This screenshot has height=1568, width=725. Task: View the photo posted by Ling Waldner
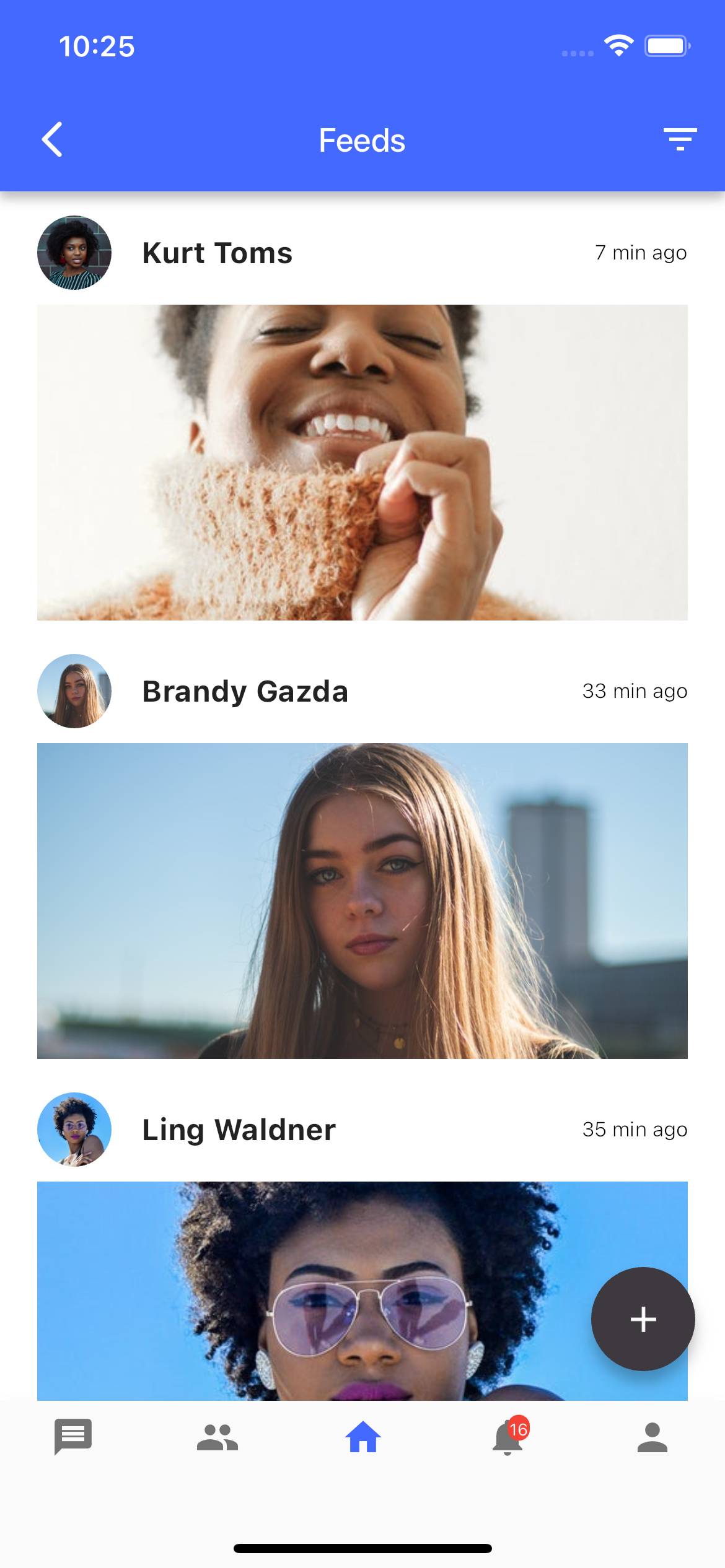(310, 1291)
